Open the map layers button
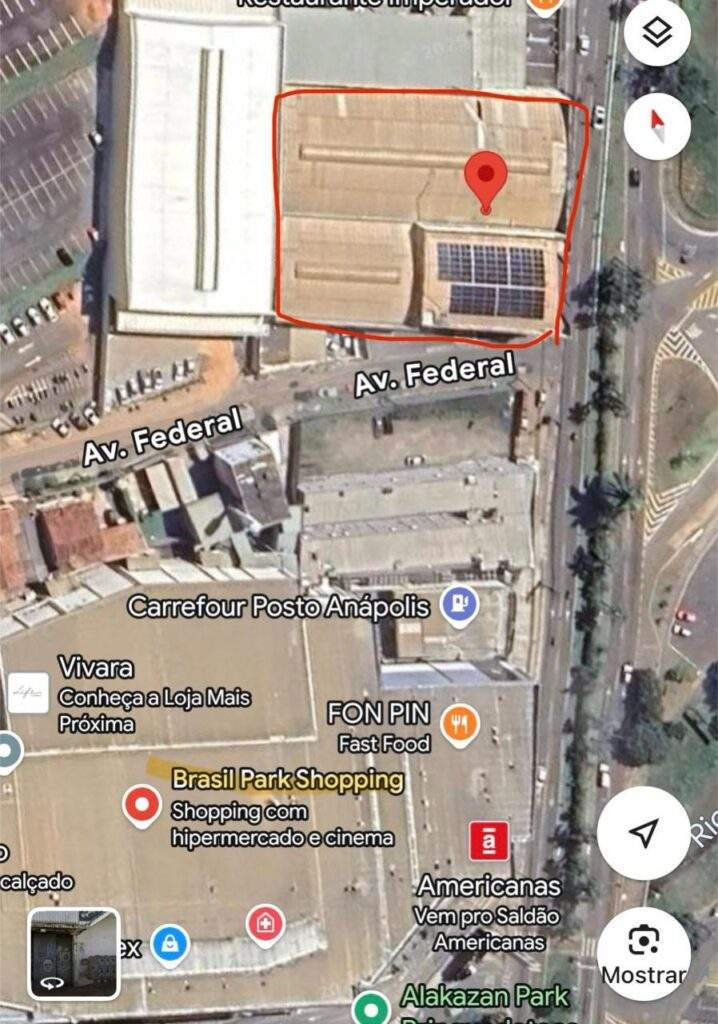This screenshot has width=718, height=1024. (x=657, y=33)
